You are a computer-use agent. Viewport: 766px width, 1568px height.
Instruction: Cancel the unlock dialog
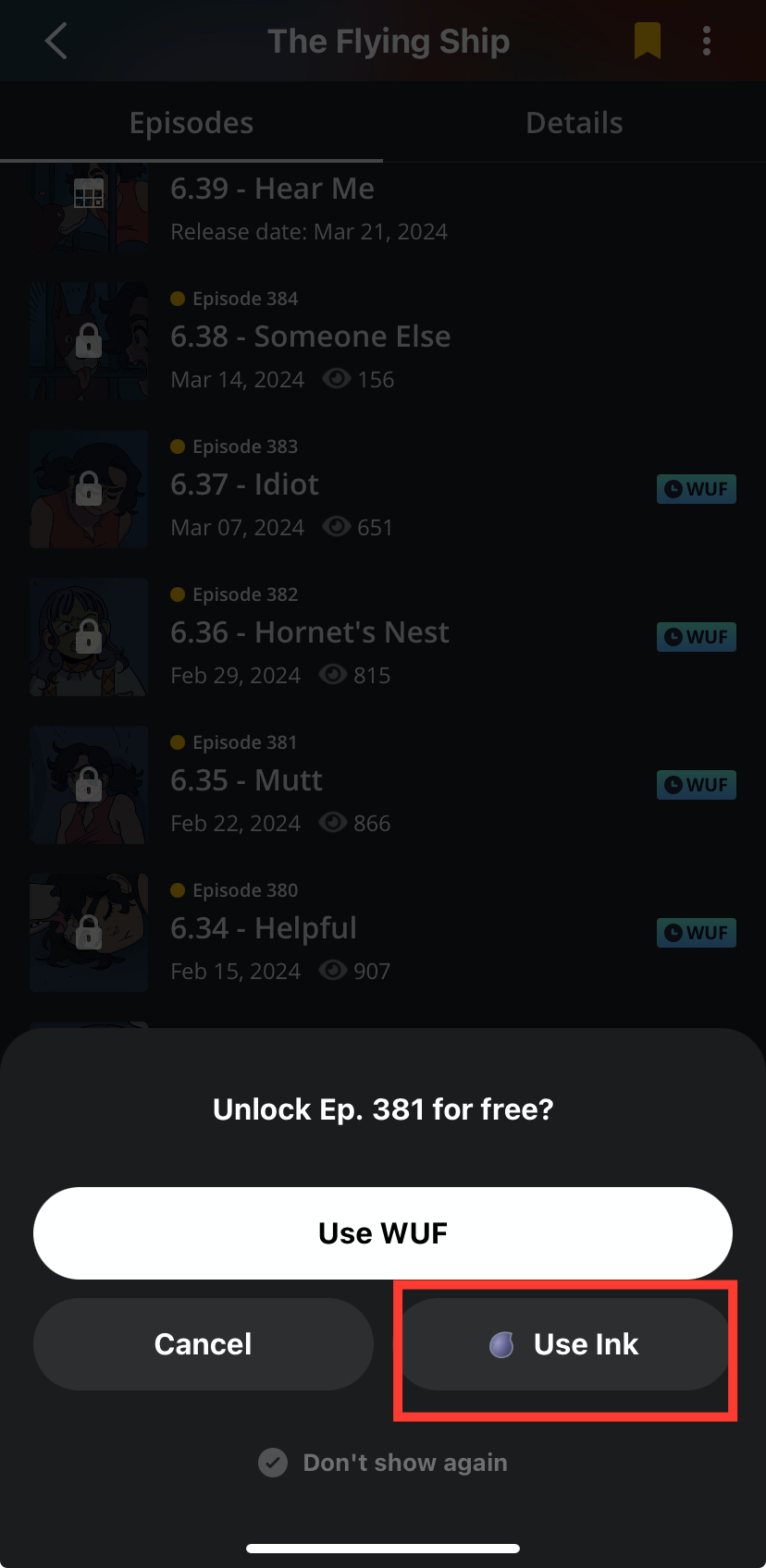[204, 1344]
